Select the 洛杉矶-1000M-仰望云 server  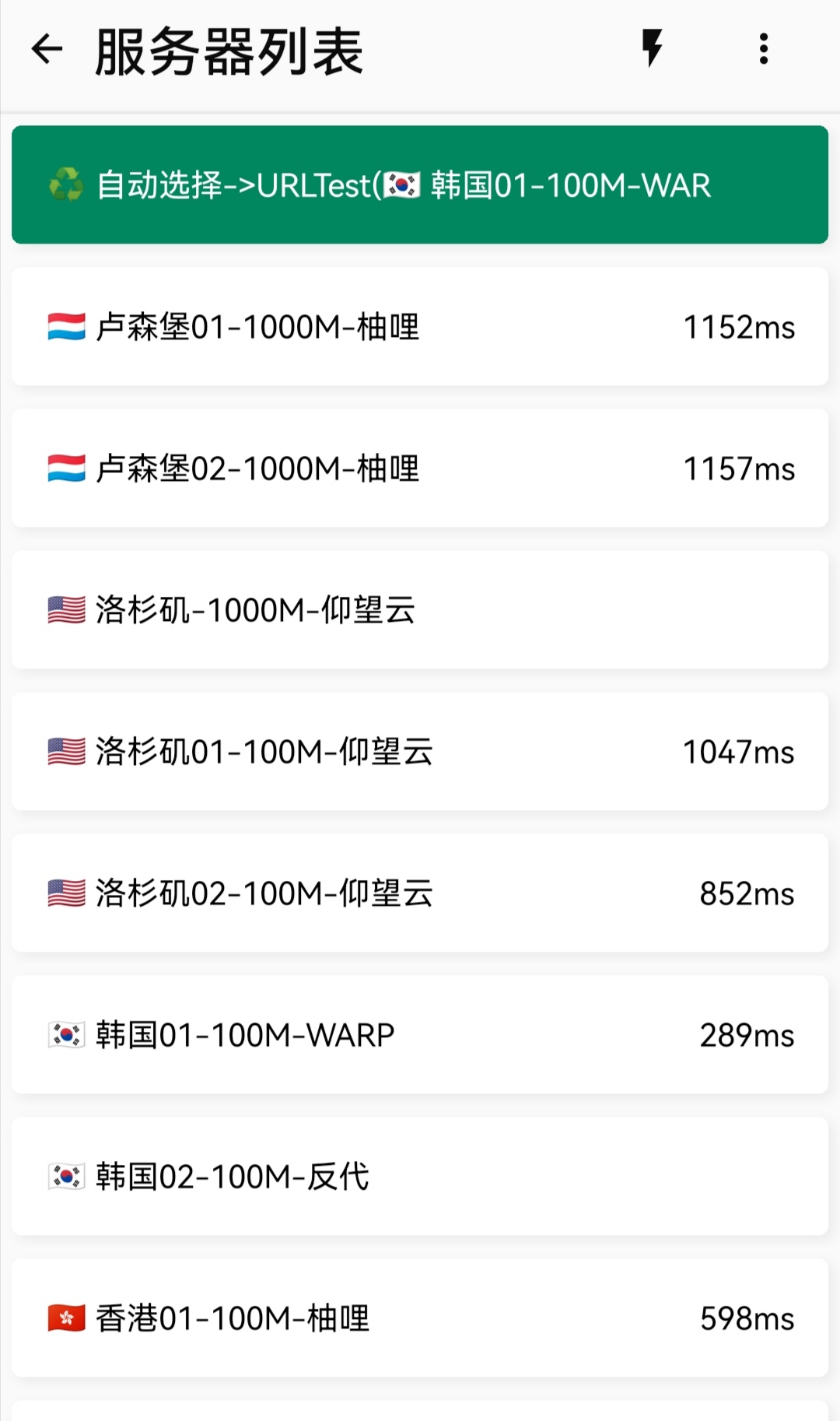(420, 609)
